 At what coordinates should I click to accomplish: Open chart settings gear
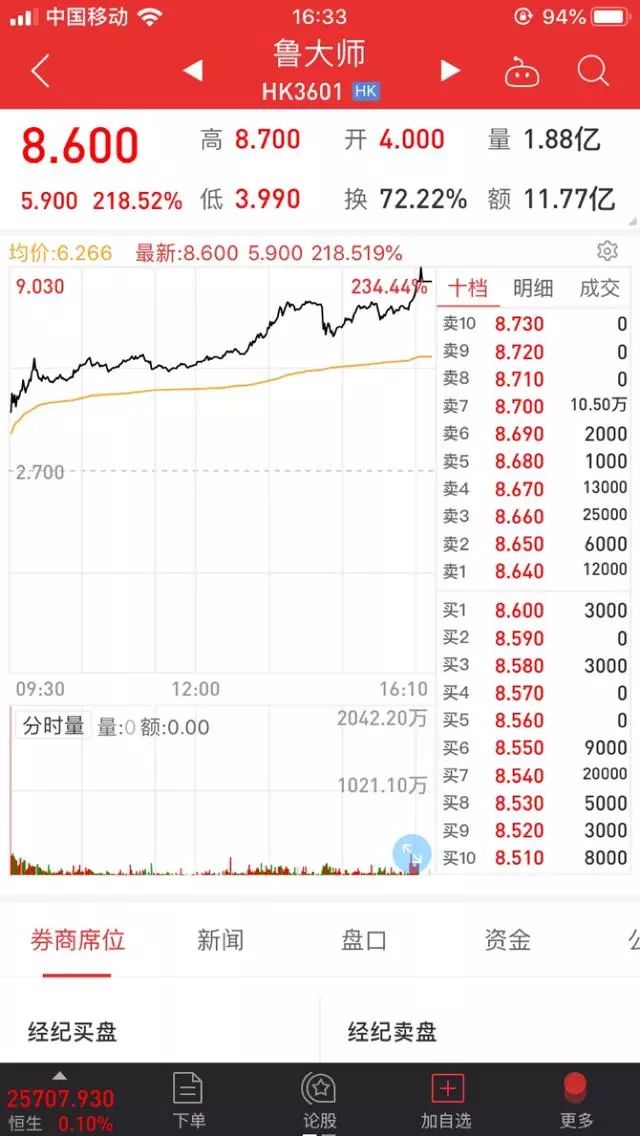pyautogui.click(x=607, y=251)
